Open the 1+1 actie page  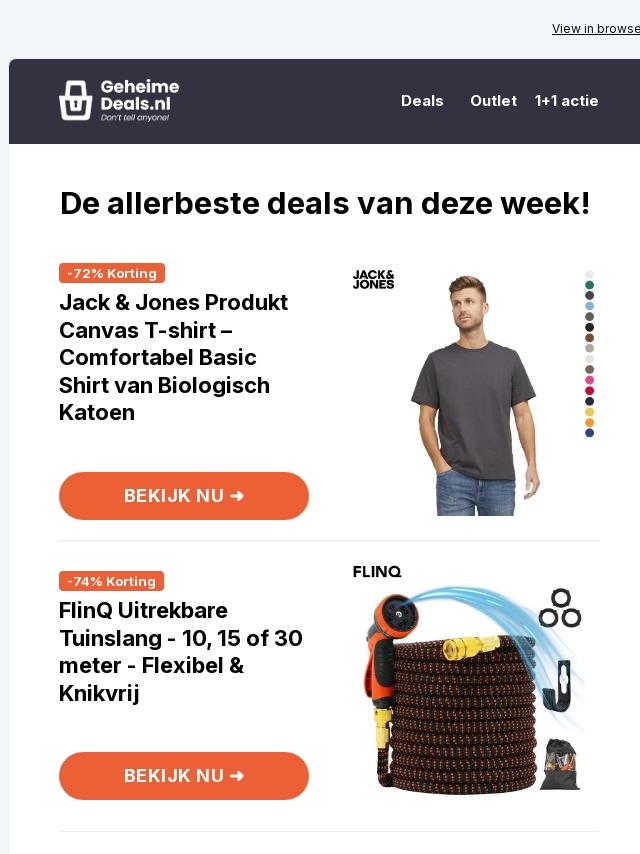pos(566,101)
